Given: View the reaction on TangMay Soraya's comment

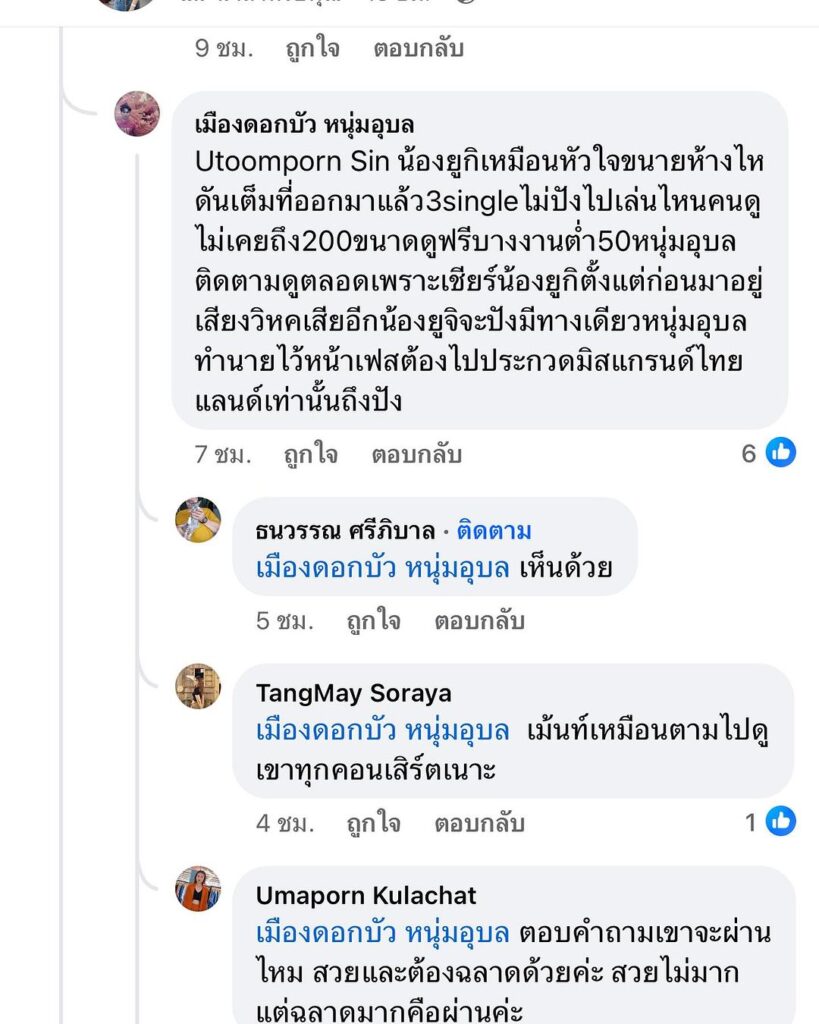Looking at the screenshot, I should click(x=770, y=822).
